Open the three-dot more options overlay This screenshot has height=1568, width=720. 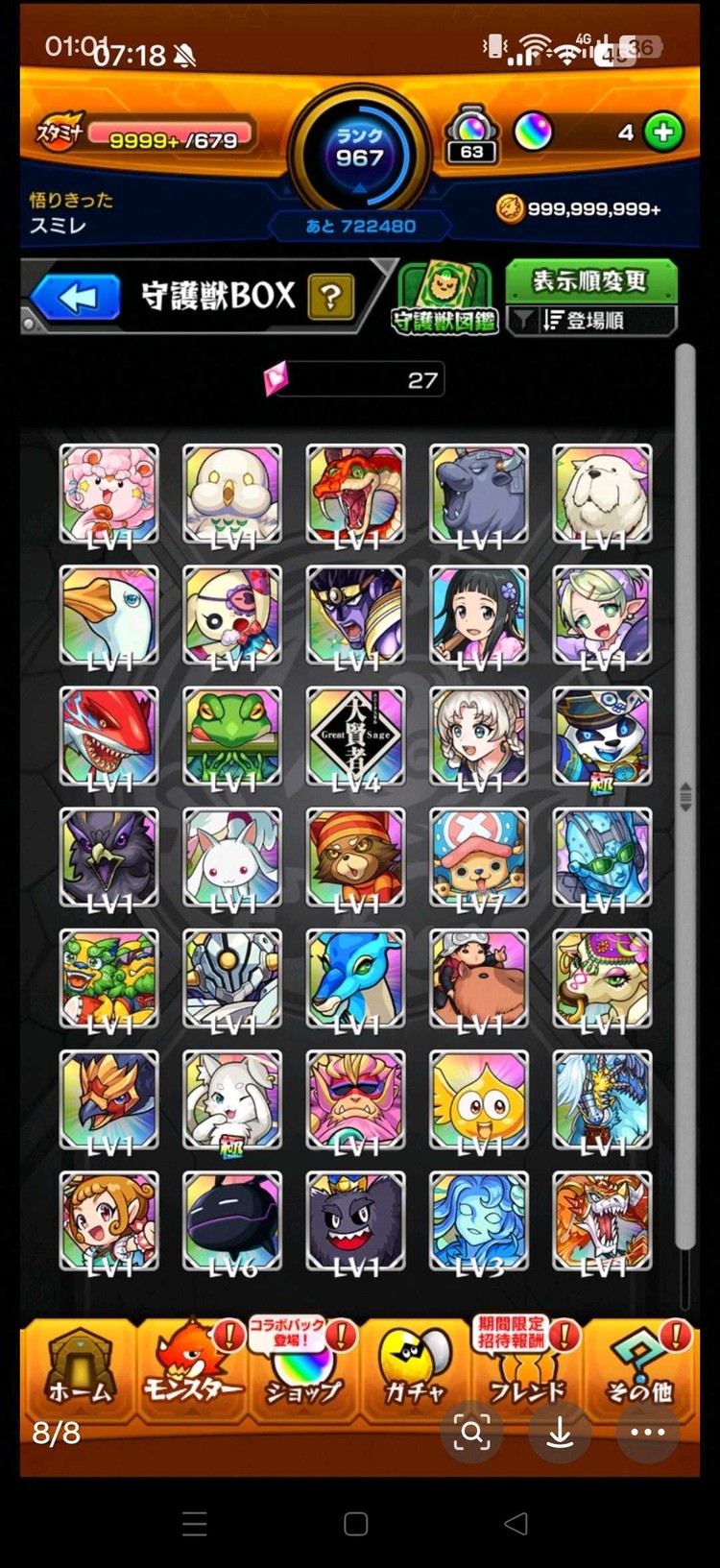648,1433
